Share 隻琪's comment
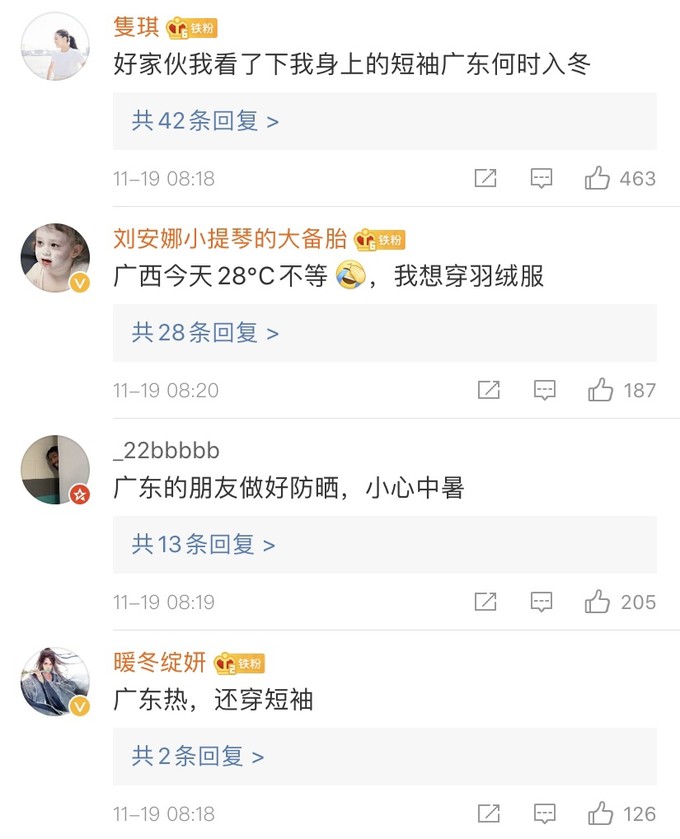680x839 pixels. point(485,179)
